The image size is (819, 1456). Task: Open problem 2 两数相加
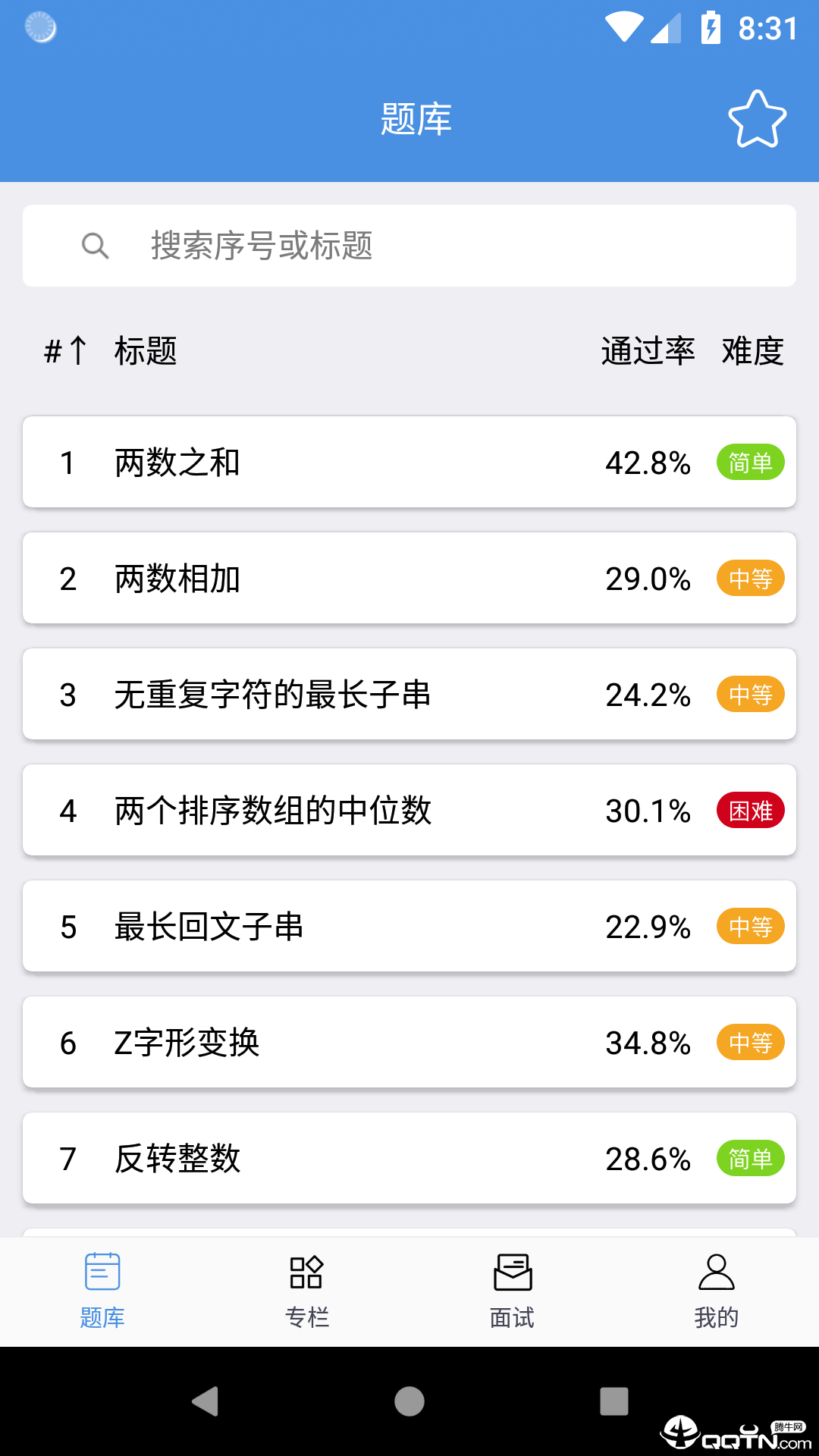click(409, 578)
